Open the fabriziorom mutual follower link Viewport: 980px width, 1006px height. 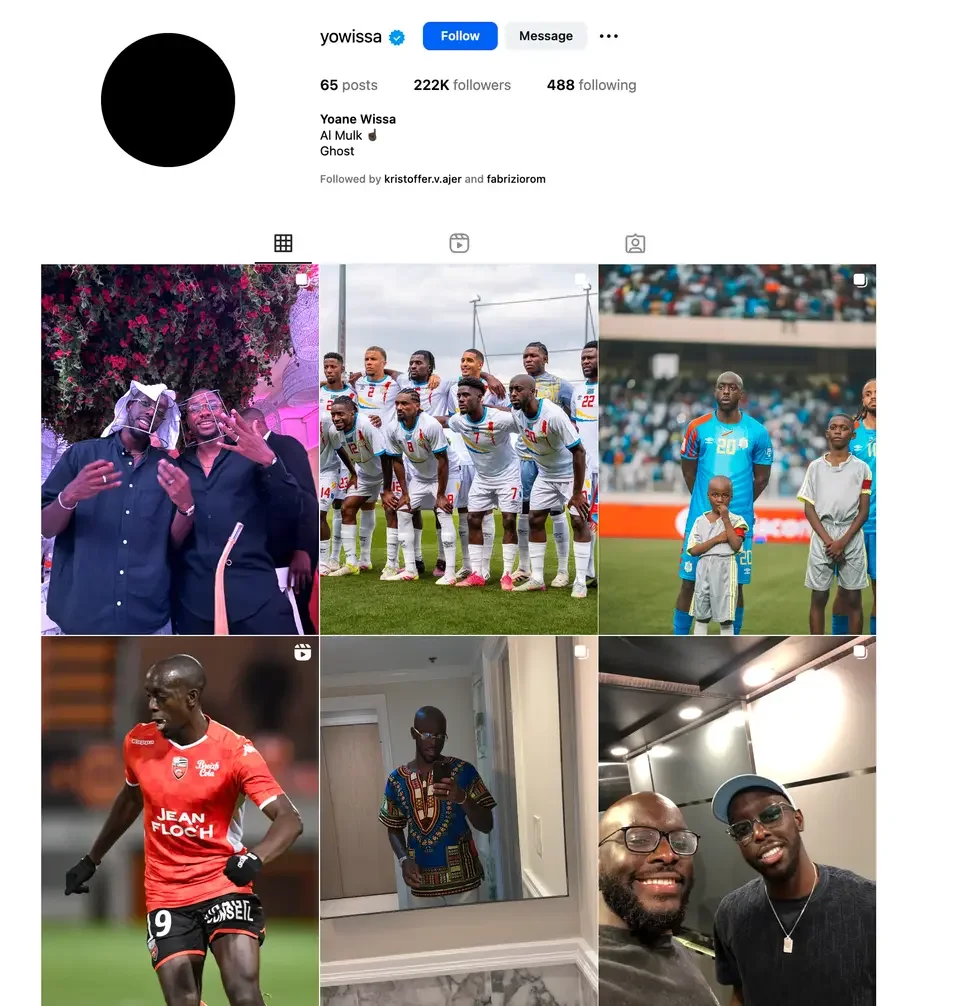[516, 179]
